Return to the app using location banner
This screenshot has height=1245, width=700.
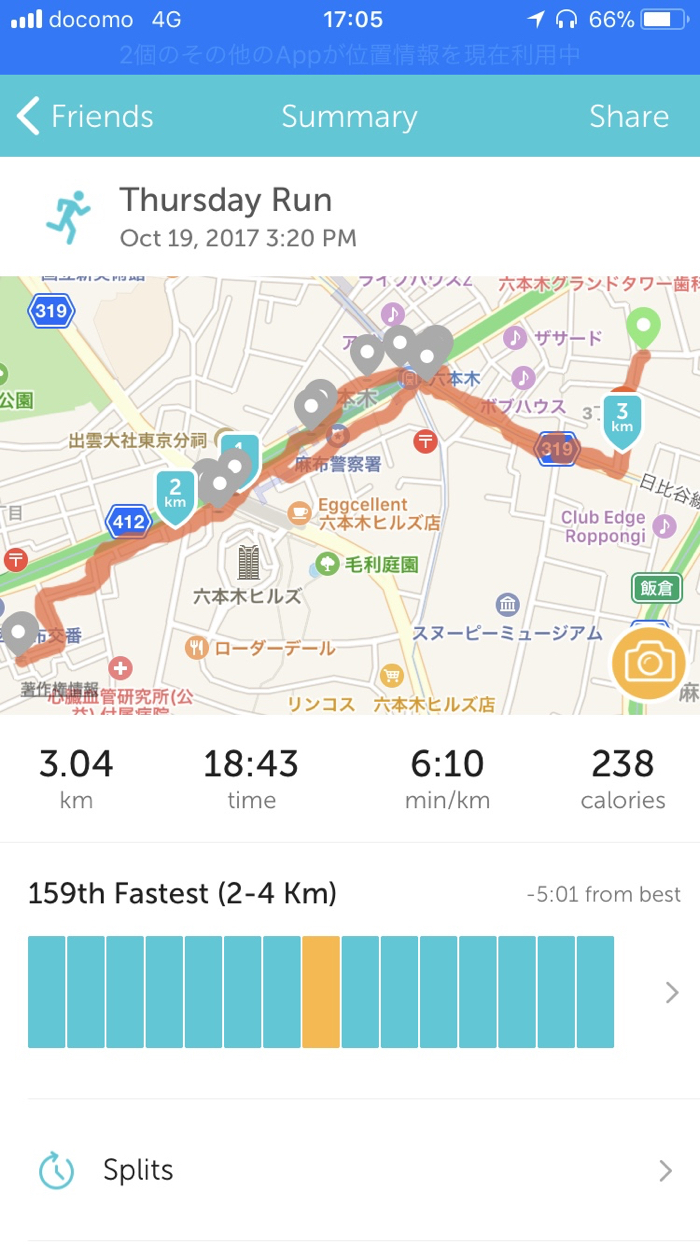pyautogui.click(x=350, y=54)
